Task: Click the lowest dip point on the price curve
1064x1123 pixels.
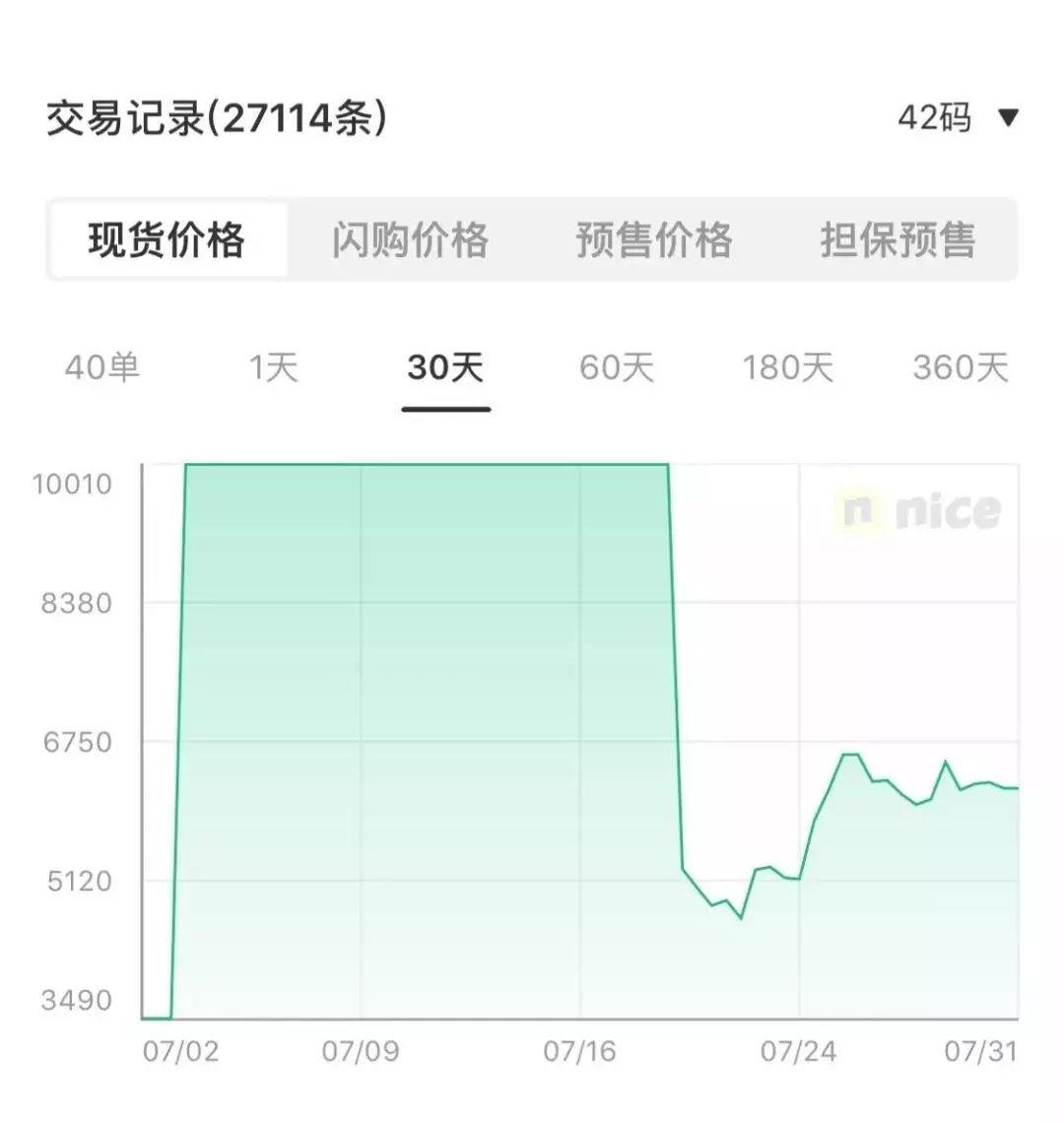Action: tap(740, 918)
